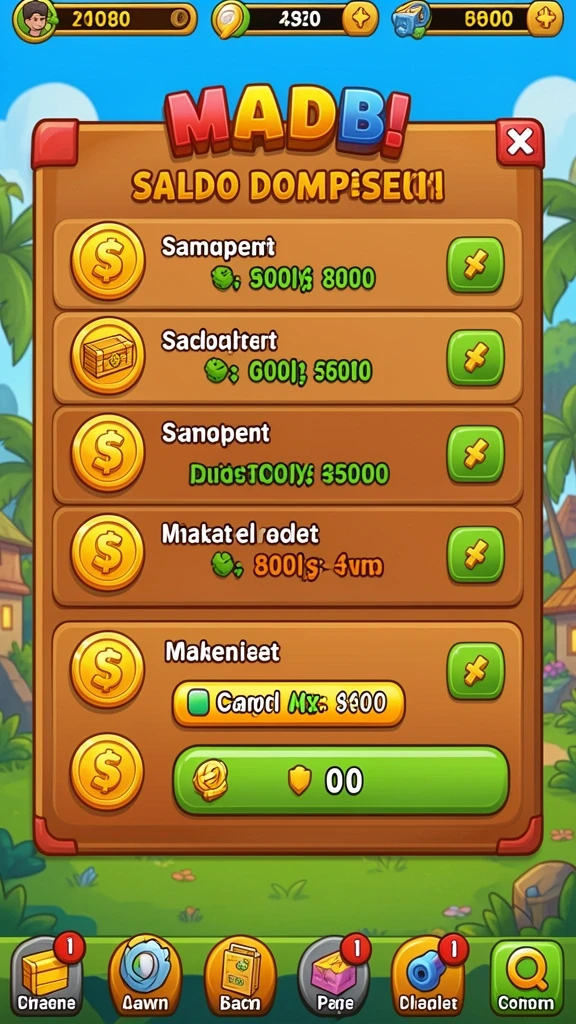Open the player avatar profile
Image resolution: width=576 pixels, height=1024 pixels.
[36, 19]
